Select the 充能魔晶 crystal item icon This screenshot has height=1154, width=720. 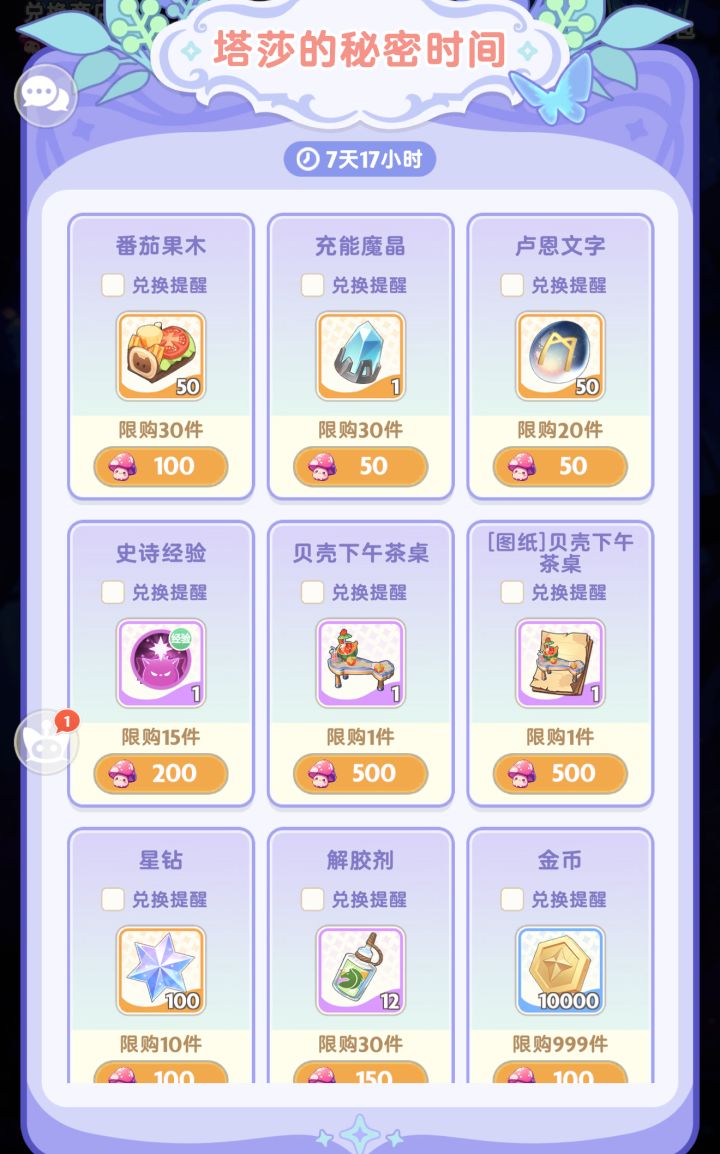click(360, 355)
